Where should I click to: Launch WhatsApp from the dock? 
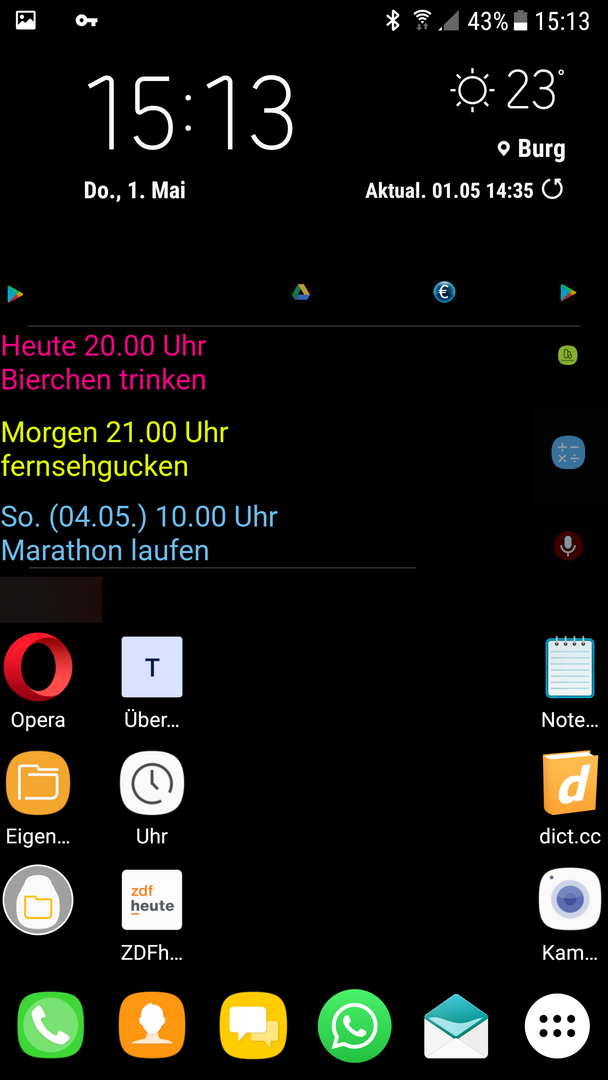pyautogui.click(x=354, y=1025)
